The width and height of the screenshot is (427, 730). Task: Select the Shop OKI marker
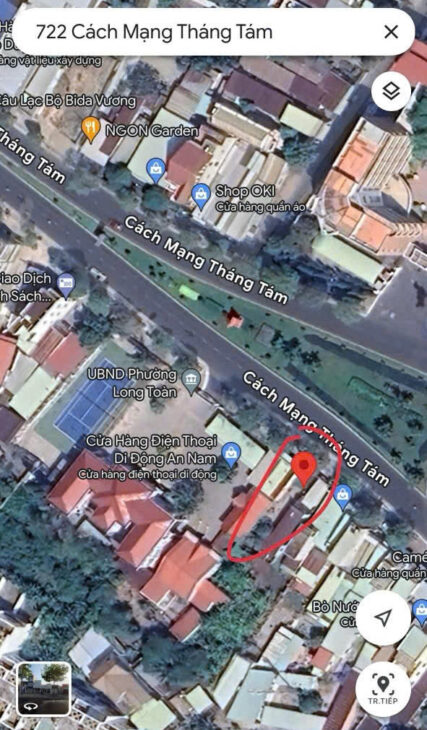coord(201,196)
